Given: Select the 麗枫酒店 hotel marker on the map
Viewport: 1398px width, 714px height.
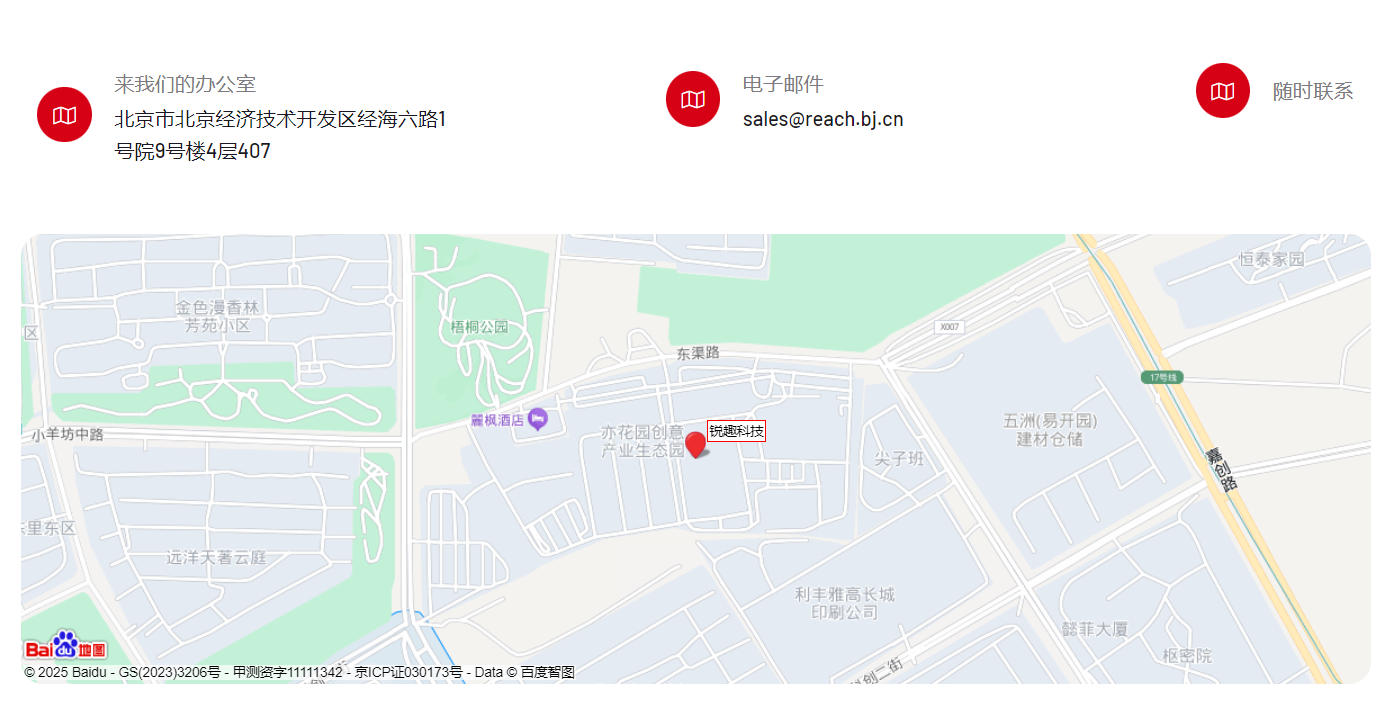Looking at the screenshot, I should tap(538, 418).
